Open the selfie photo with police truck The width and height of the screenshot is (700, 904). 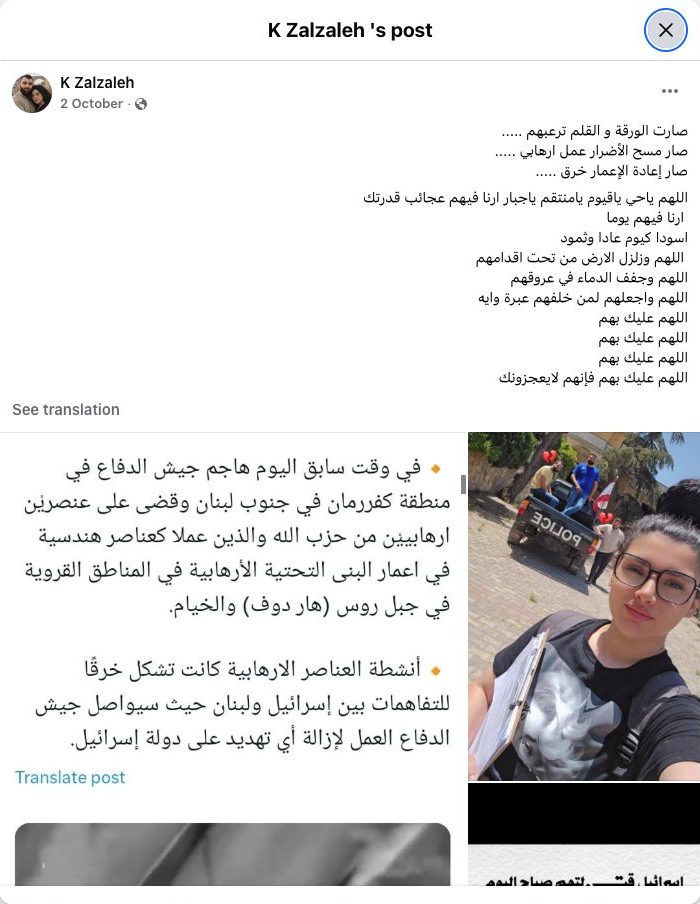pos(584,606)
